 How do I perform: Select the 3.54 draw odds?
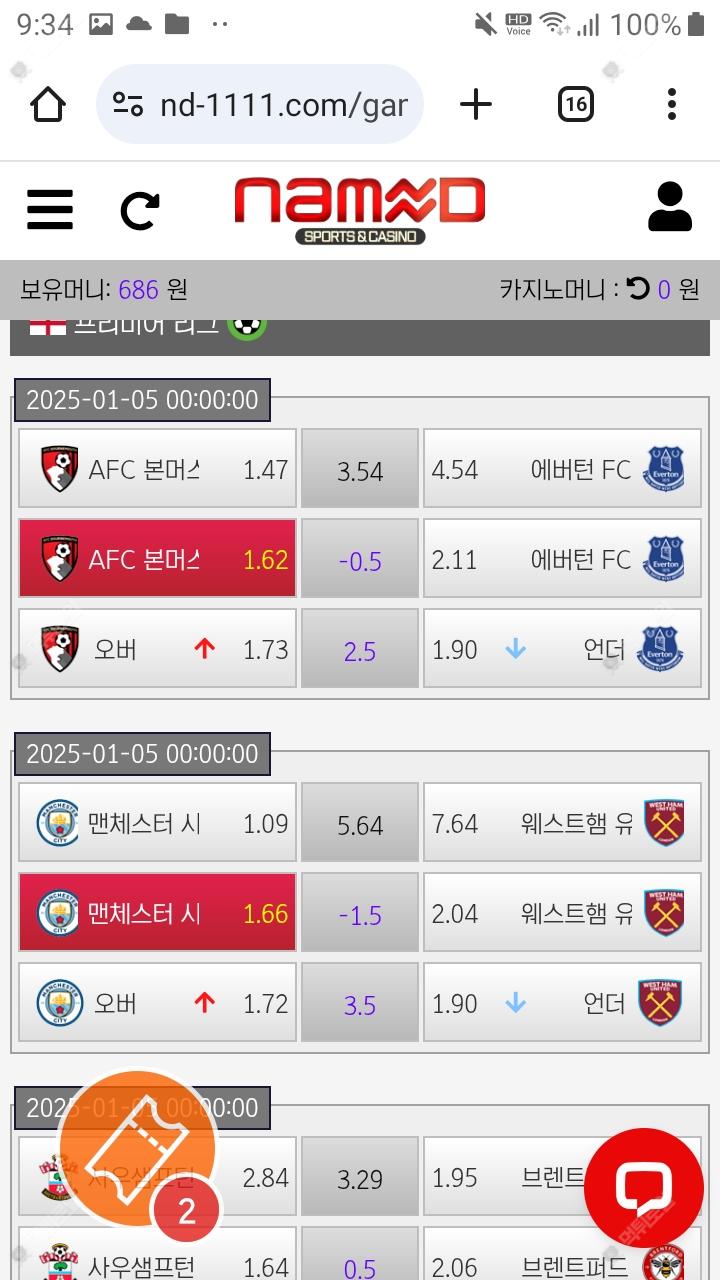click(x=360, y=470)
